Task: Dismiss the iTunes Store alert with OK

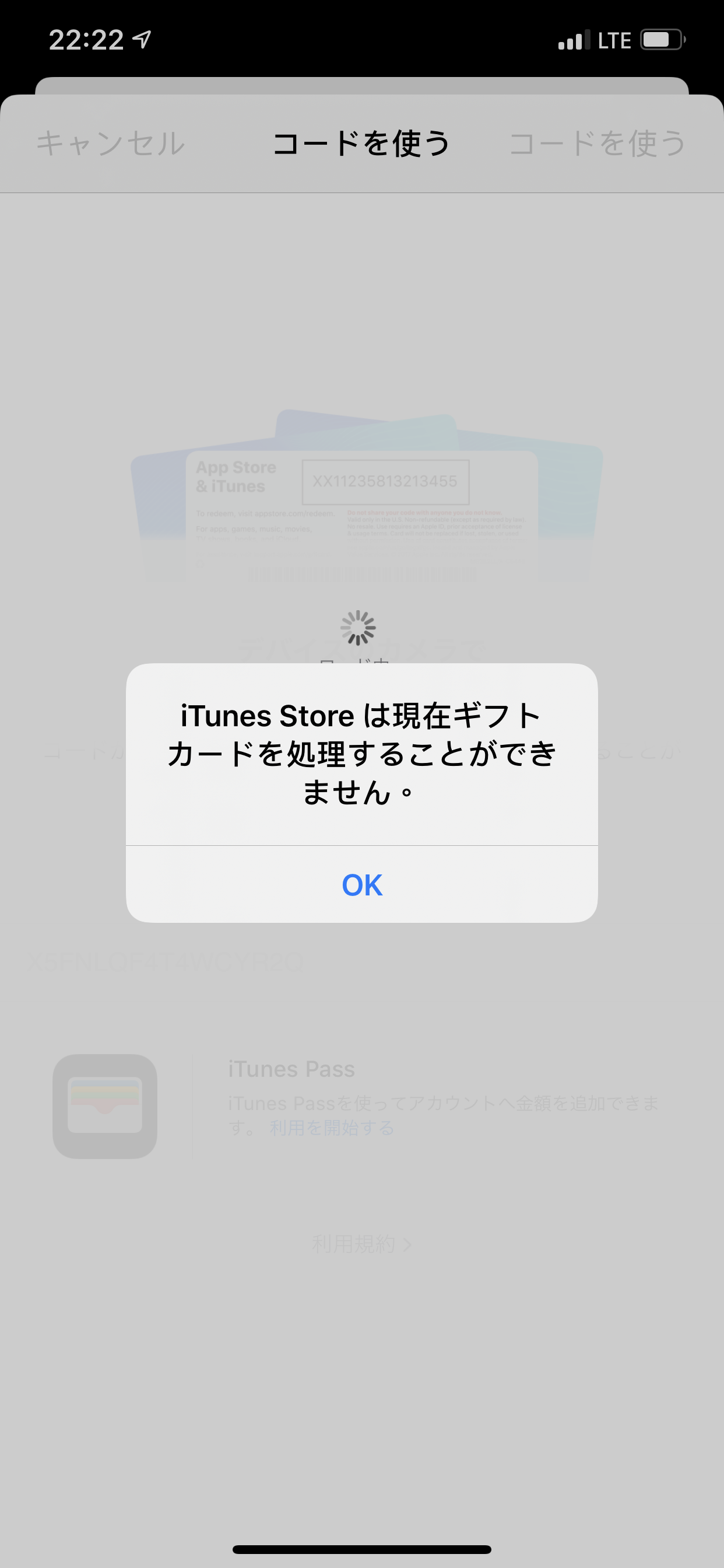Action: point(362,884)
